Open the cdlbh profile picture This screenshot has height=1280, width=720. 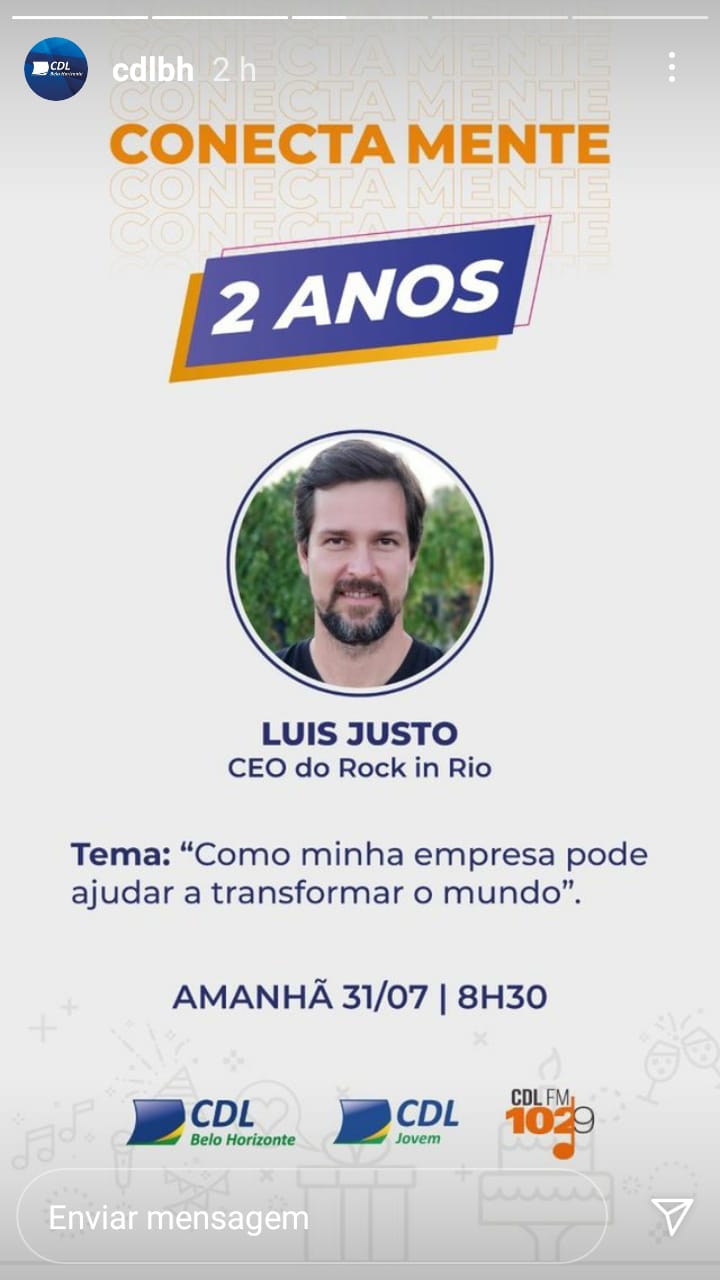(56, 69)
